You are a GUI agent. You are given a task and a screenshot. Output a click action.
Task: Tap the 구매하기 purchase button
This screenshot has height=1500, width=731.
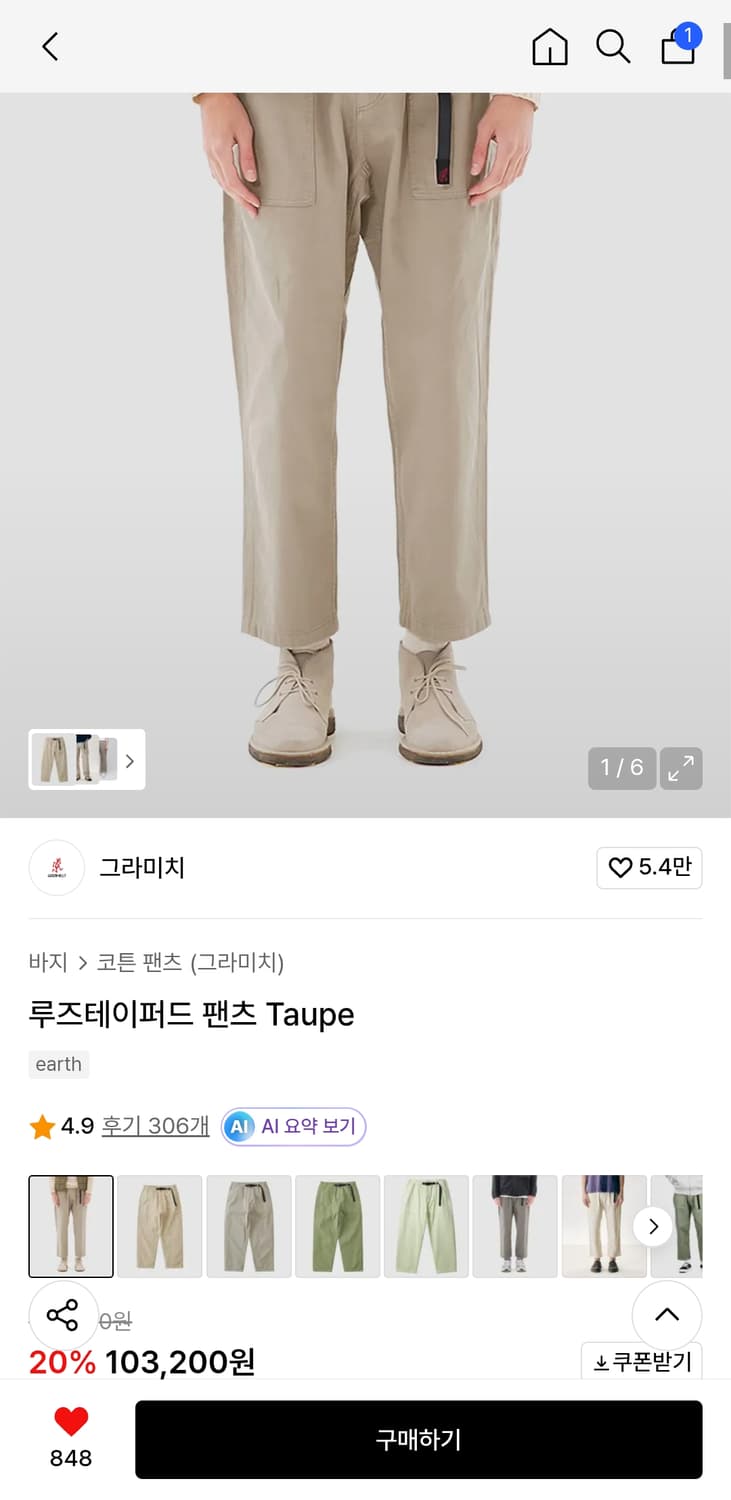[419, 1440]
